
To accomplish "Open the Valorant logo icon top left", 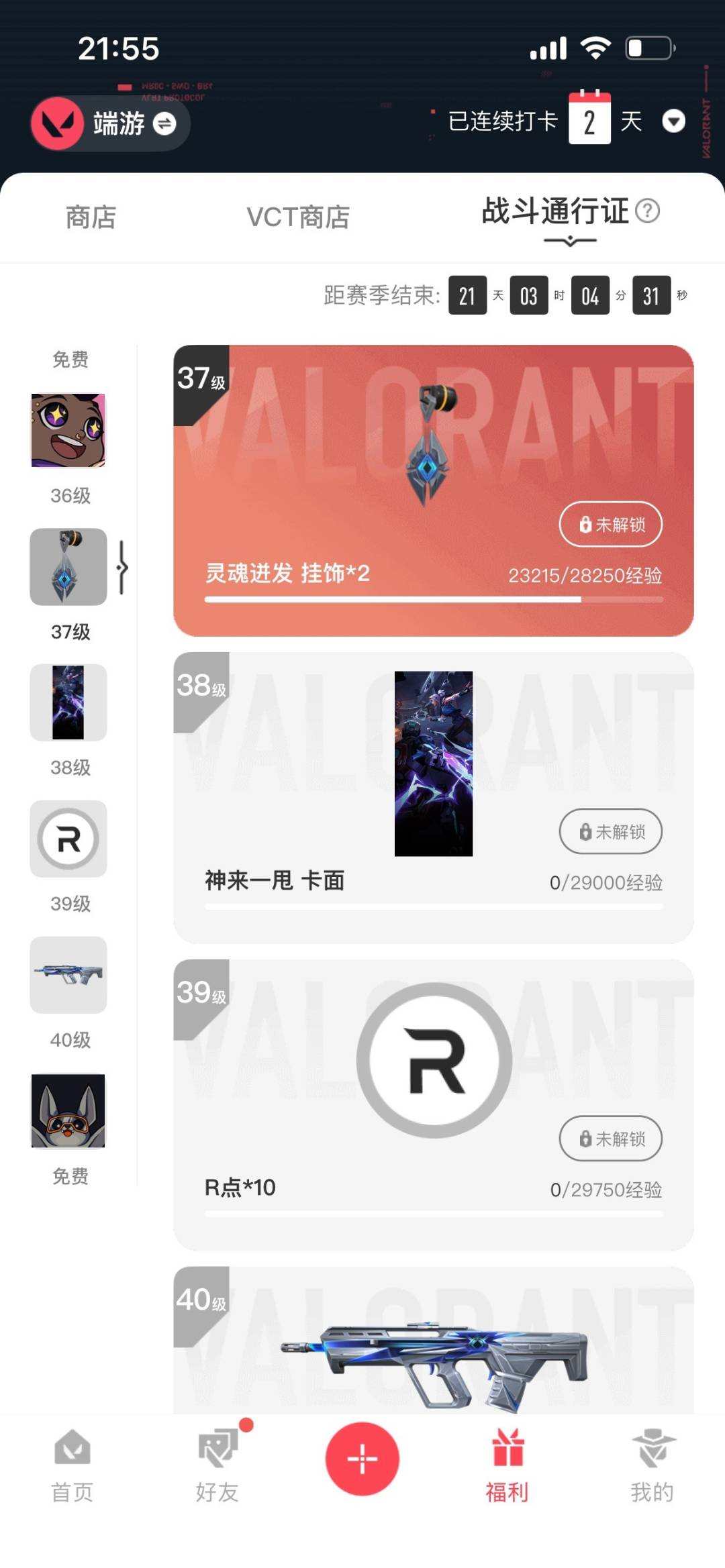I will pyautogui.click(x=59, y=124).
